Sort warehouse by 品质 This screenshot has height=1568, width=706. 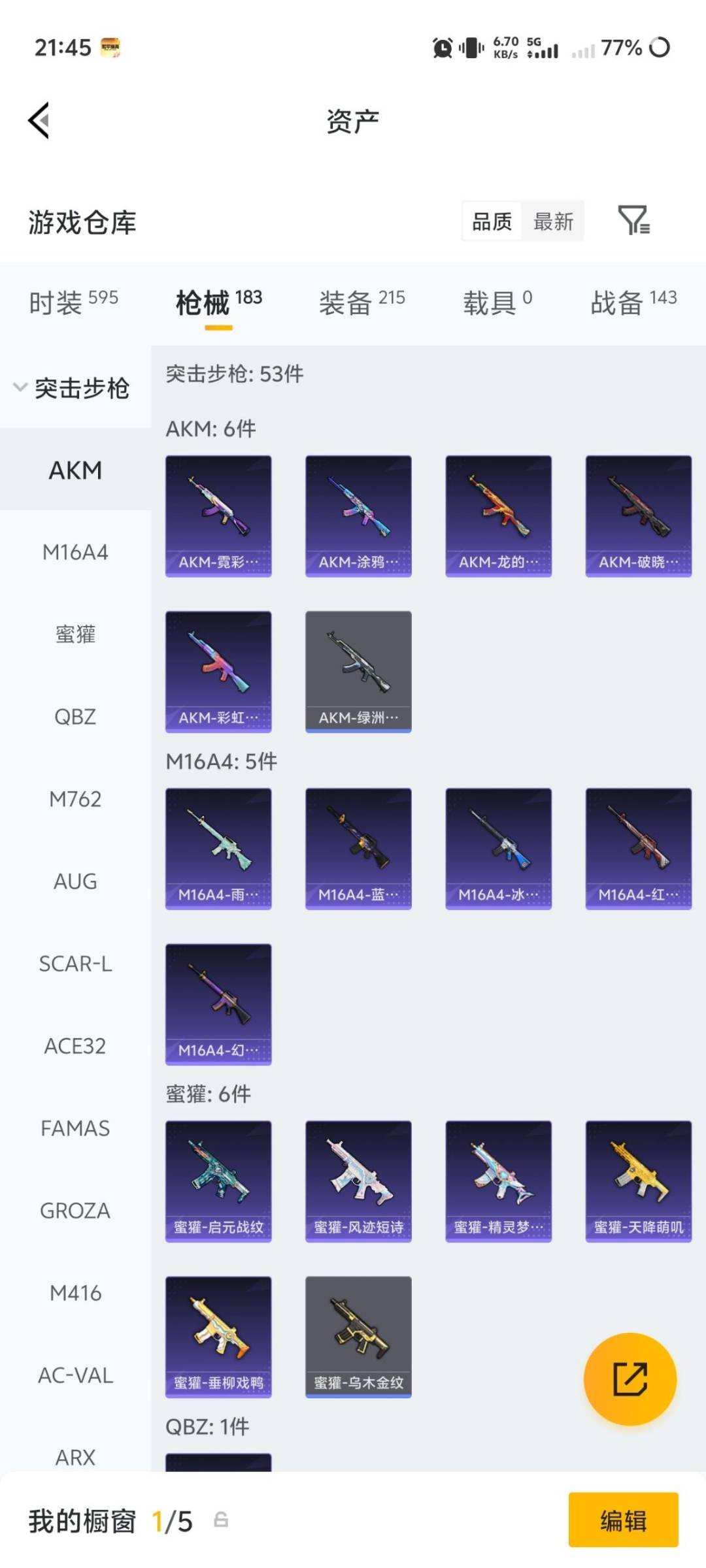click(x=492, y=221)
